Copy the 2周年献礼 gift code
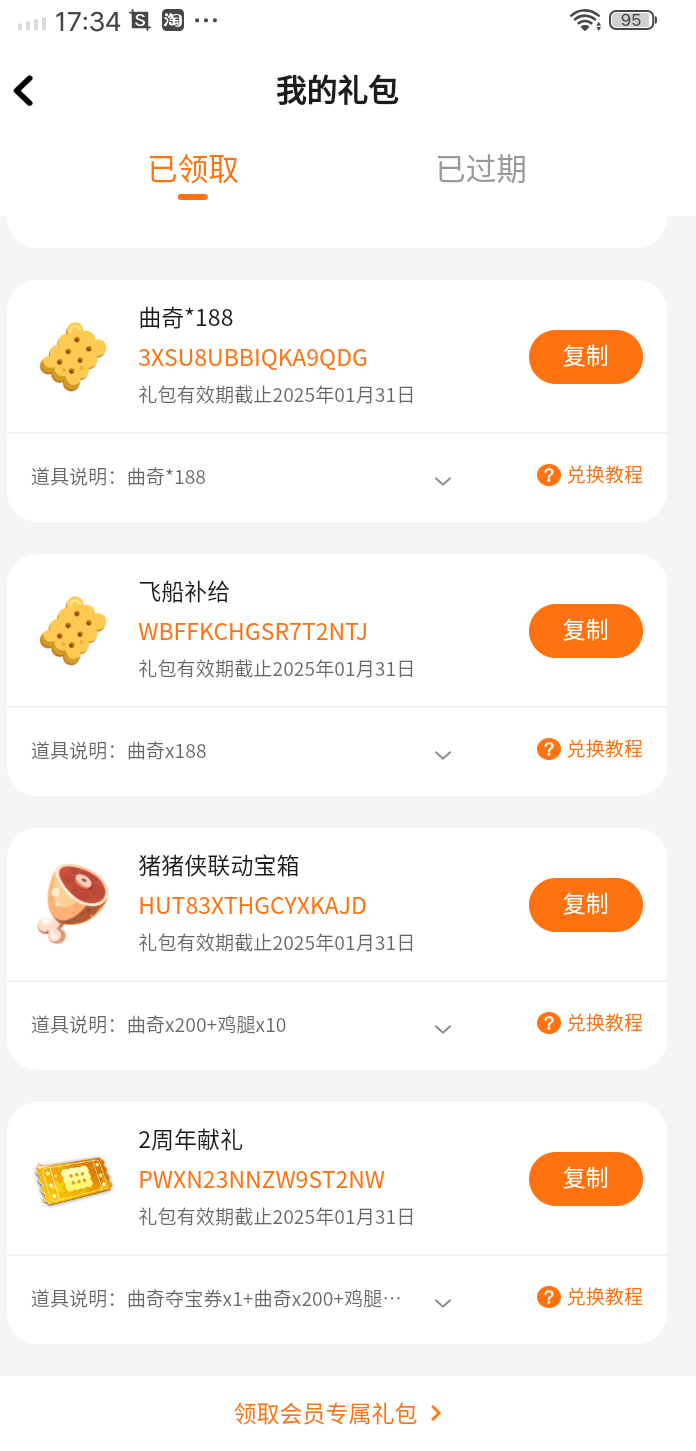This screenshot has height=1451, width=696. [x=585, y=1179]
